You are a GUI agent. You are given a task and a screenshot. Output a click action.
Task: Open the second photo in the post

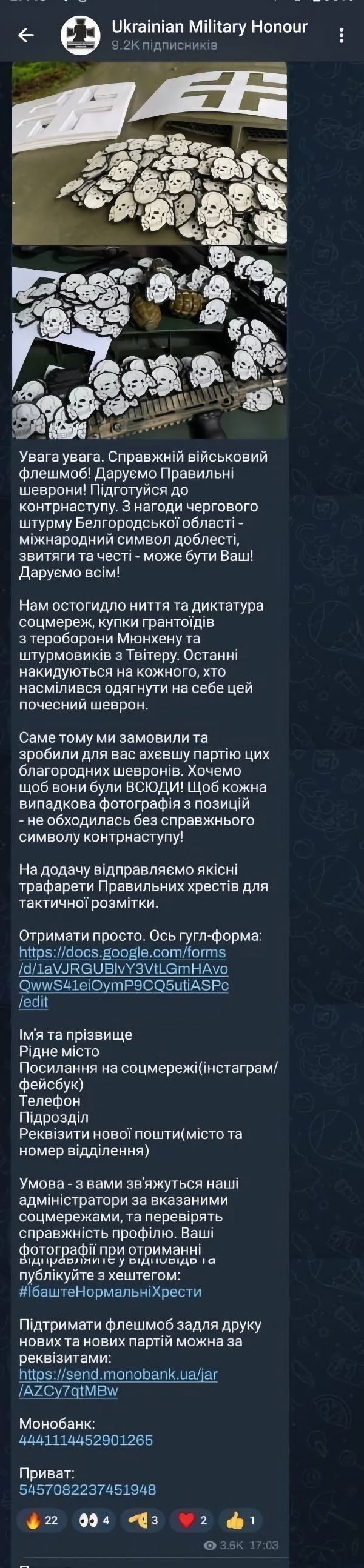149,342
